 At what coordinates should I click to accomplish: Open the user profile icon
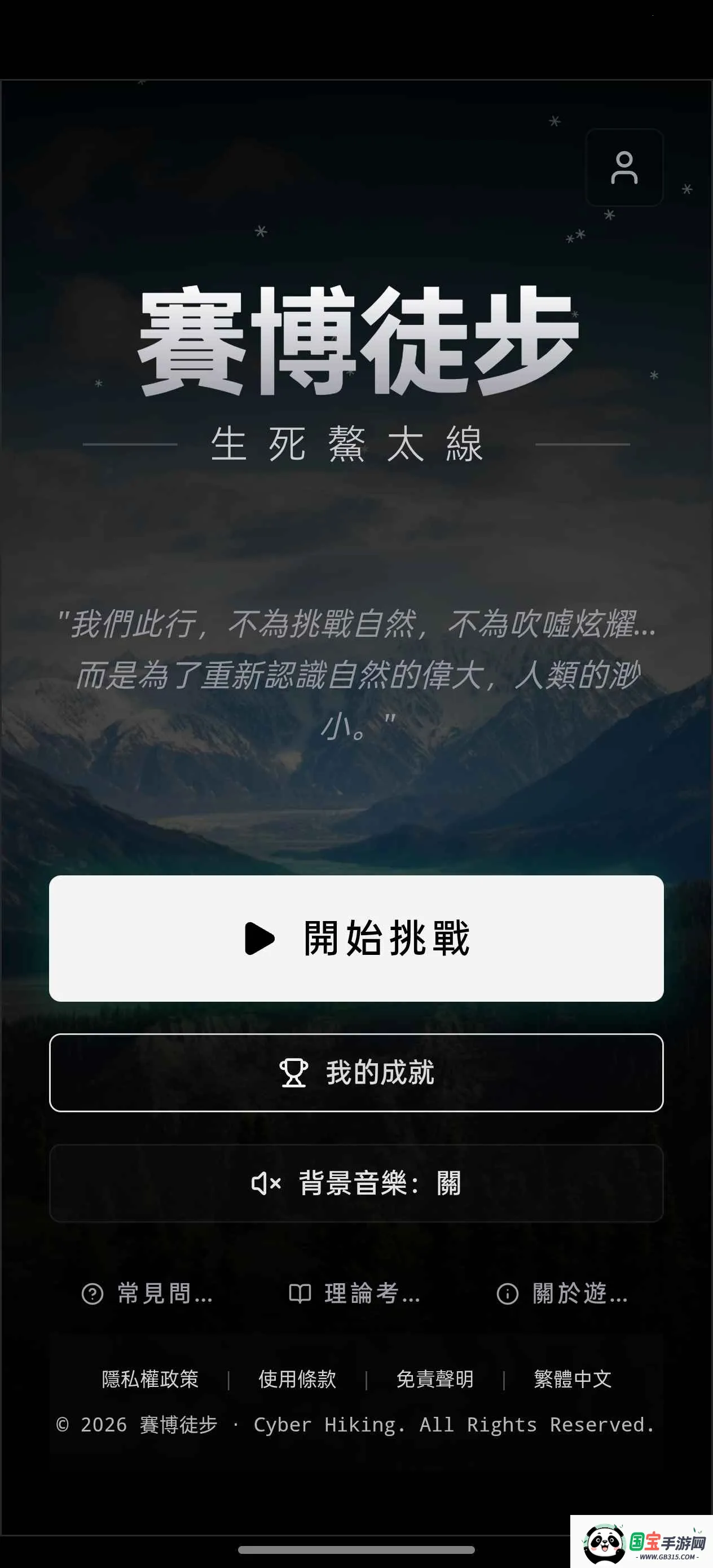click(x=623, y=168)
